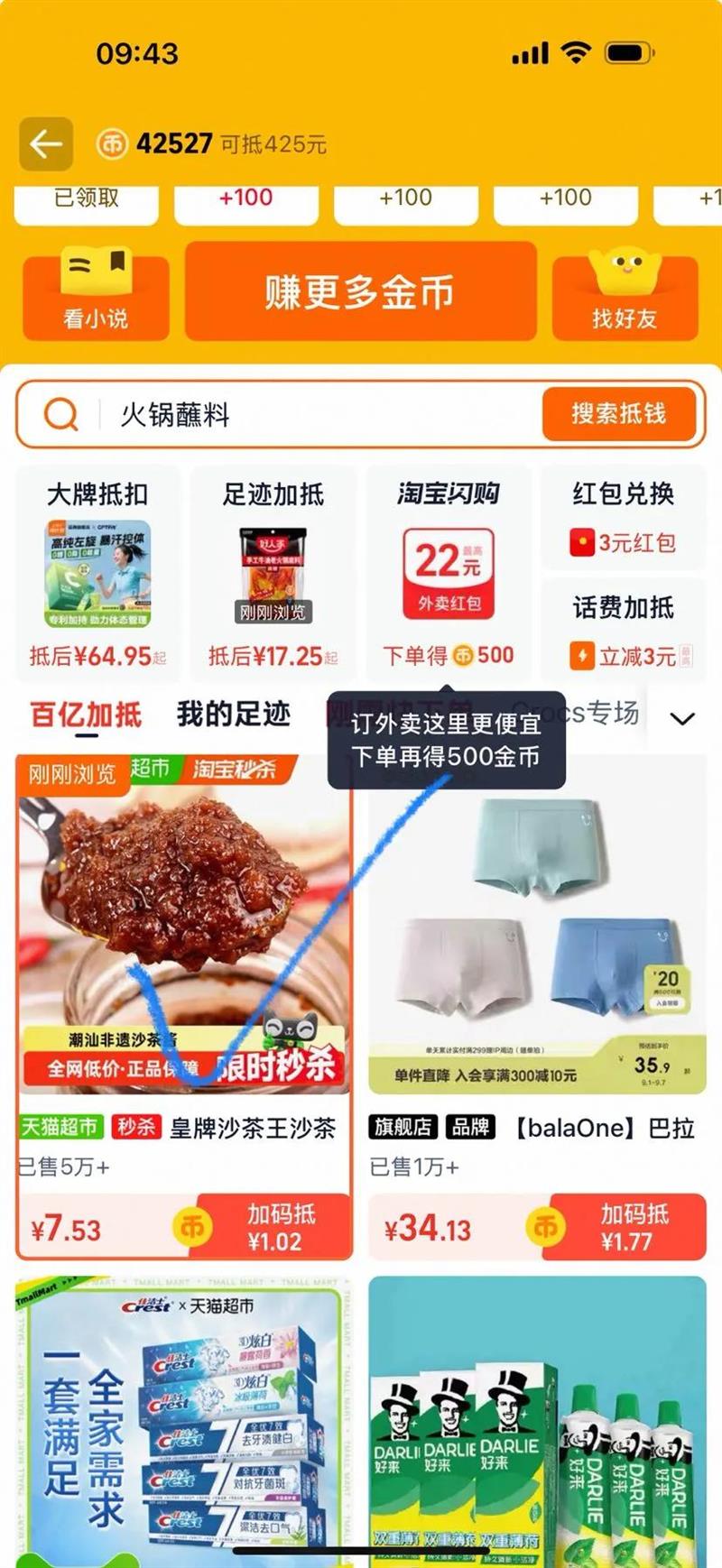Viewport: 722px width, 1568px height.
Task: Go back using the arrow button
Action: (x=46, y=143)
